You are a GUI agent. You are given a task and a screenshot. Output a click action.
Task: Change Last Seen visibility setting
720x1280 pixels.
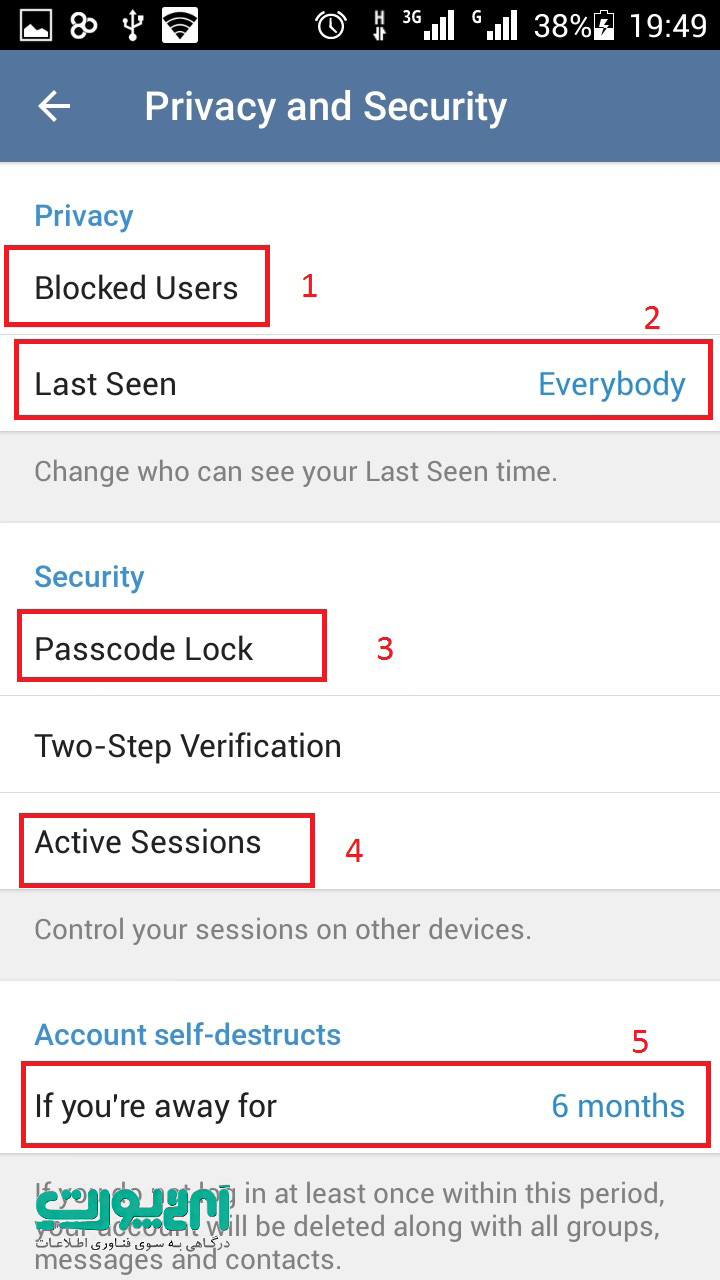tap(360, 384)
